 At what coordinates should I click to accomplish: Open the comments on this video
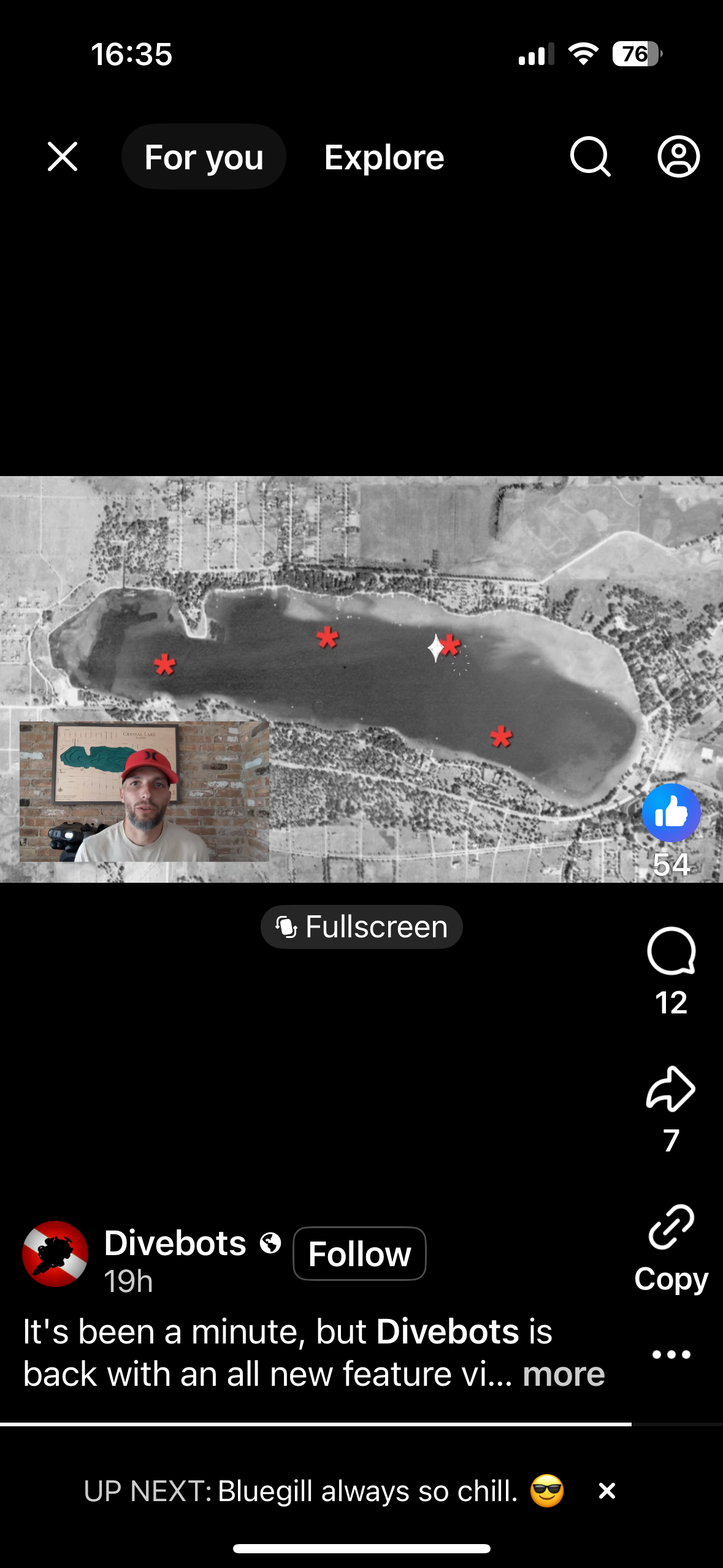tap(671, 951)
